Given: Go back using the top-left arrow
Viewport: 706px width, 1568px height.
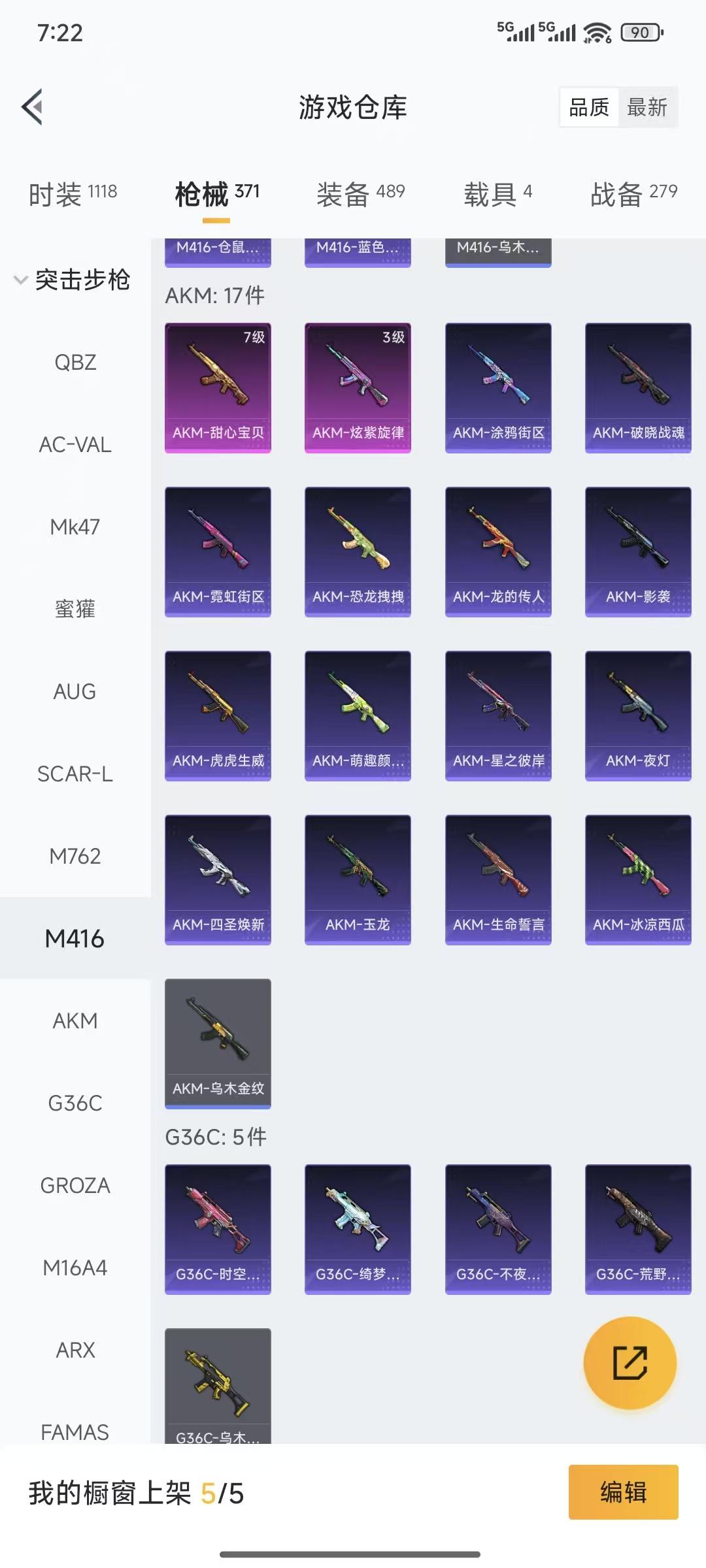Looking at the screenshot, I should click(33, 106).
